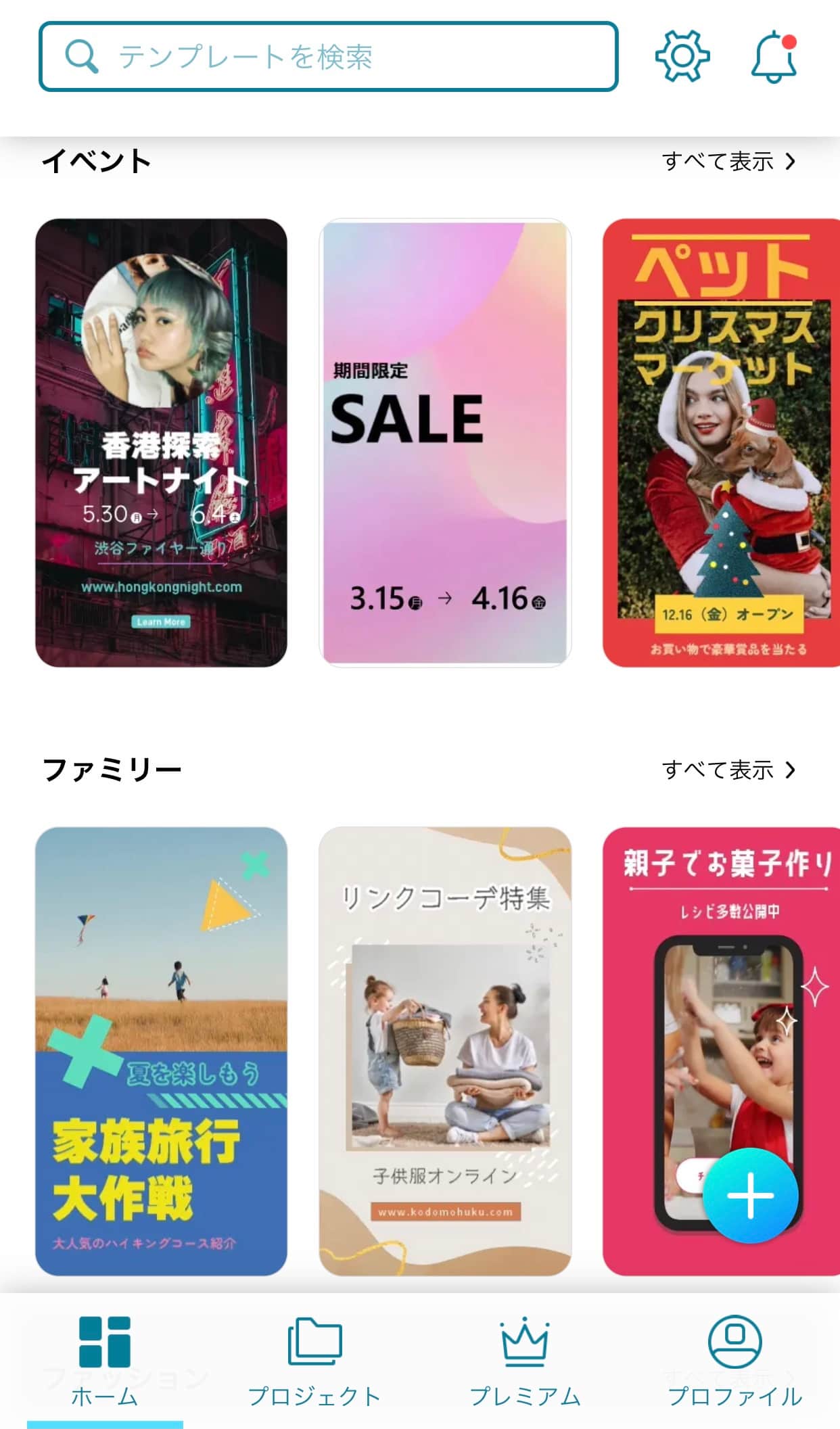Screen dimensions: 840x1429
Task: Switch to the プロジェクト tab
Action: pos(314,1361)
